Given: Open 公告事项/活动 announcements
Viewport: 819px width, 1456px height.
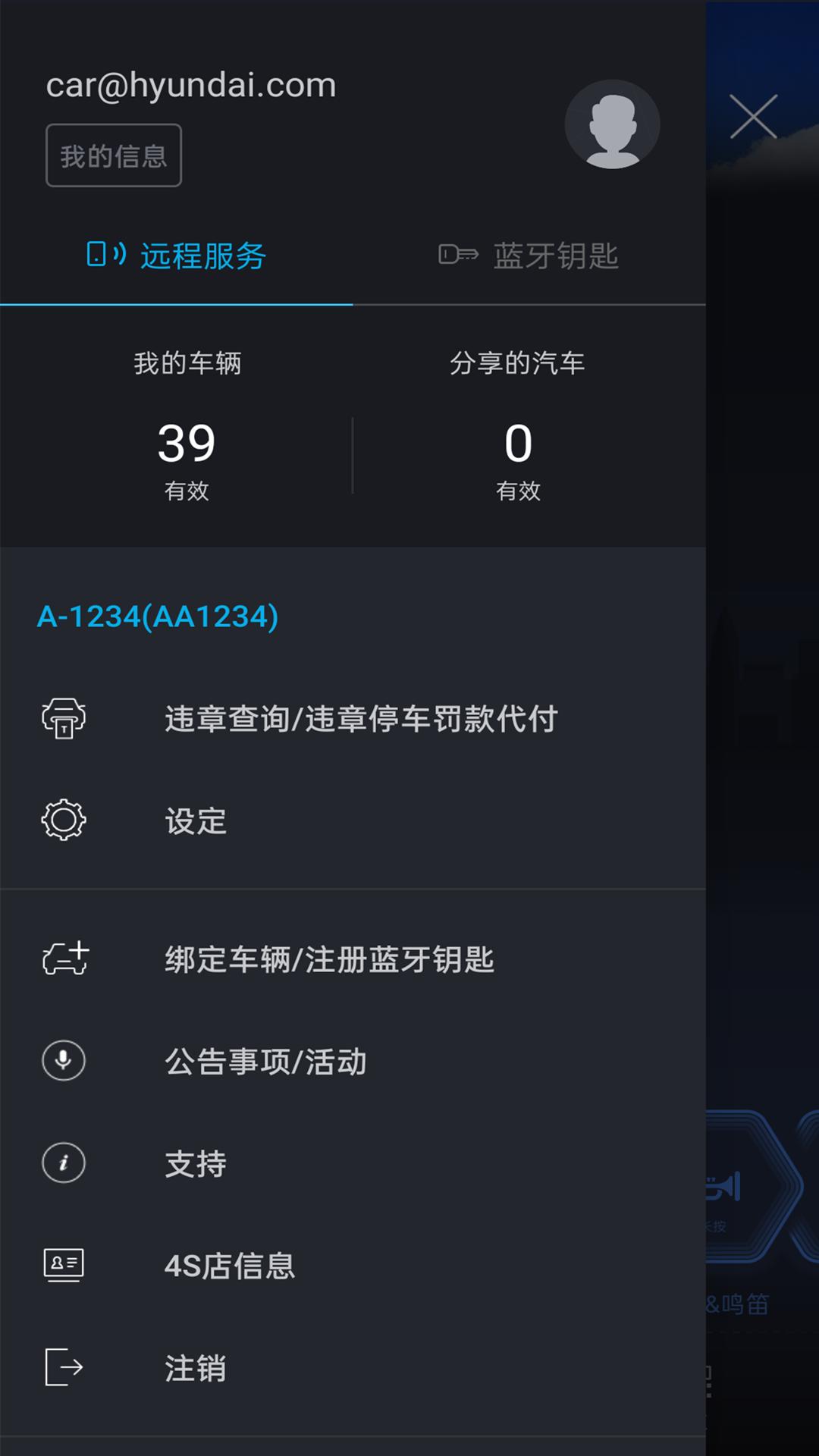Looking at the screenshot, I should point(353,1061).
